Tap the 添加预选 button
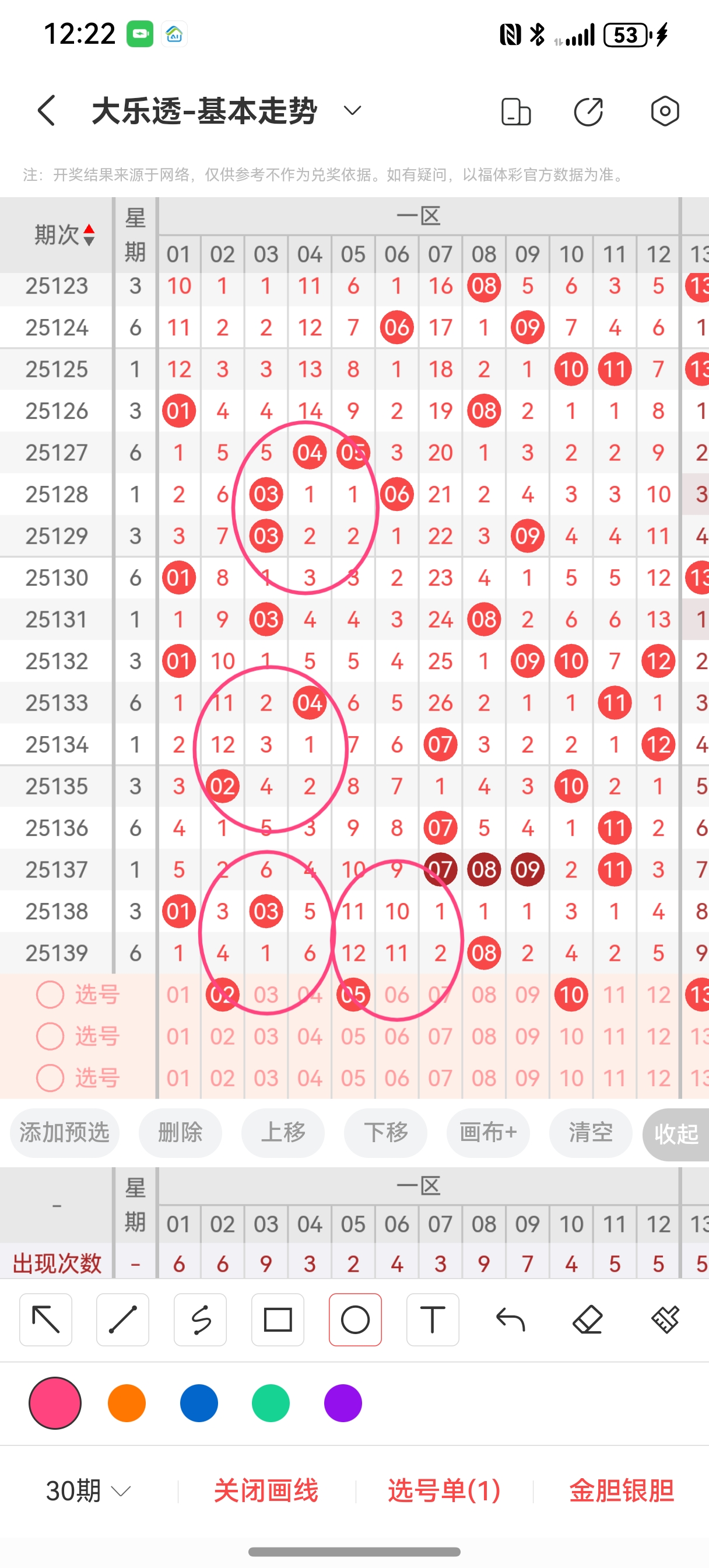The image size is (709, 1568). 65,1133
